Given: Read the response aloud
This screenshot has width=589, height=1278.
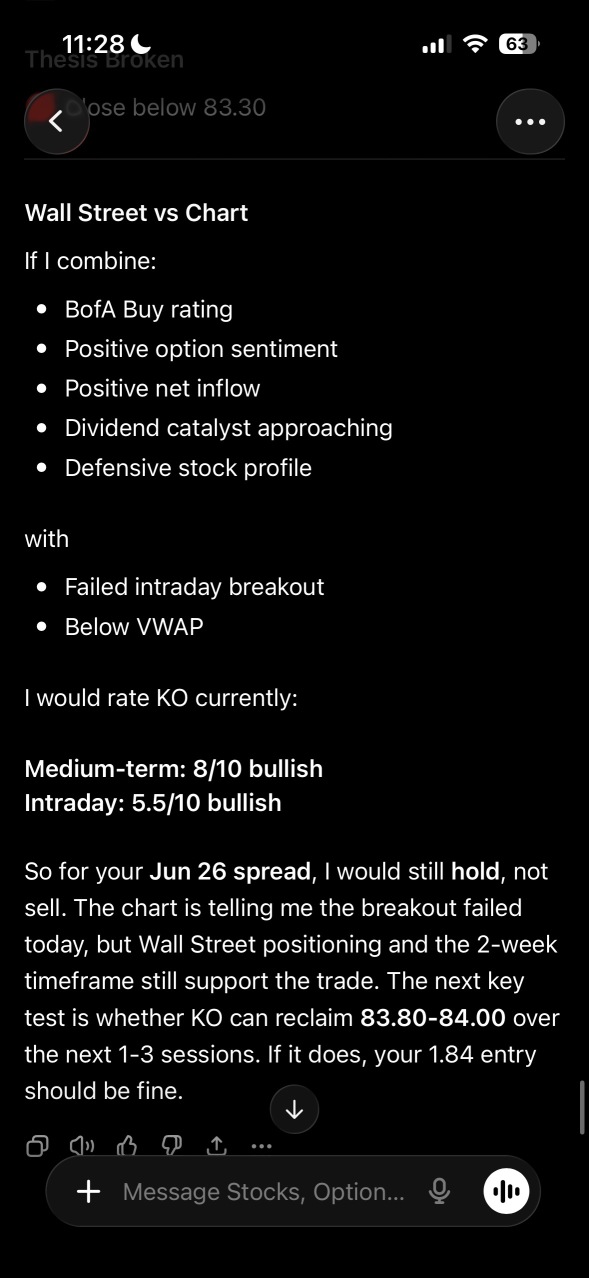Looking at the screenshot, I should point(82,1146).
